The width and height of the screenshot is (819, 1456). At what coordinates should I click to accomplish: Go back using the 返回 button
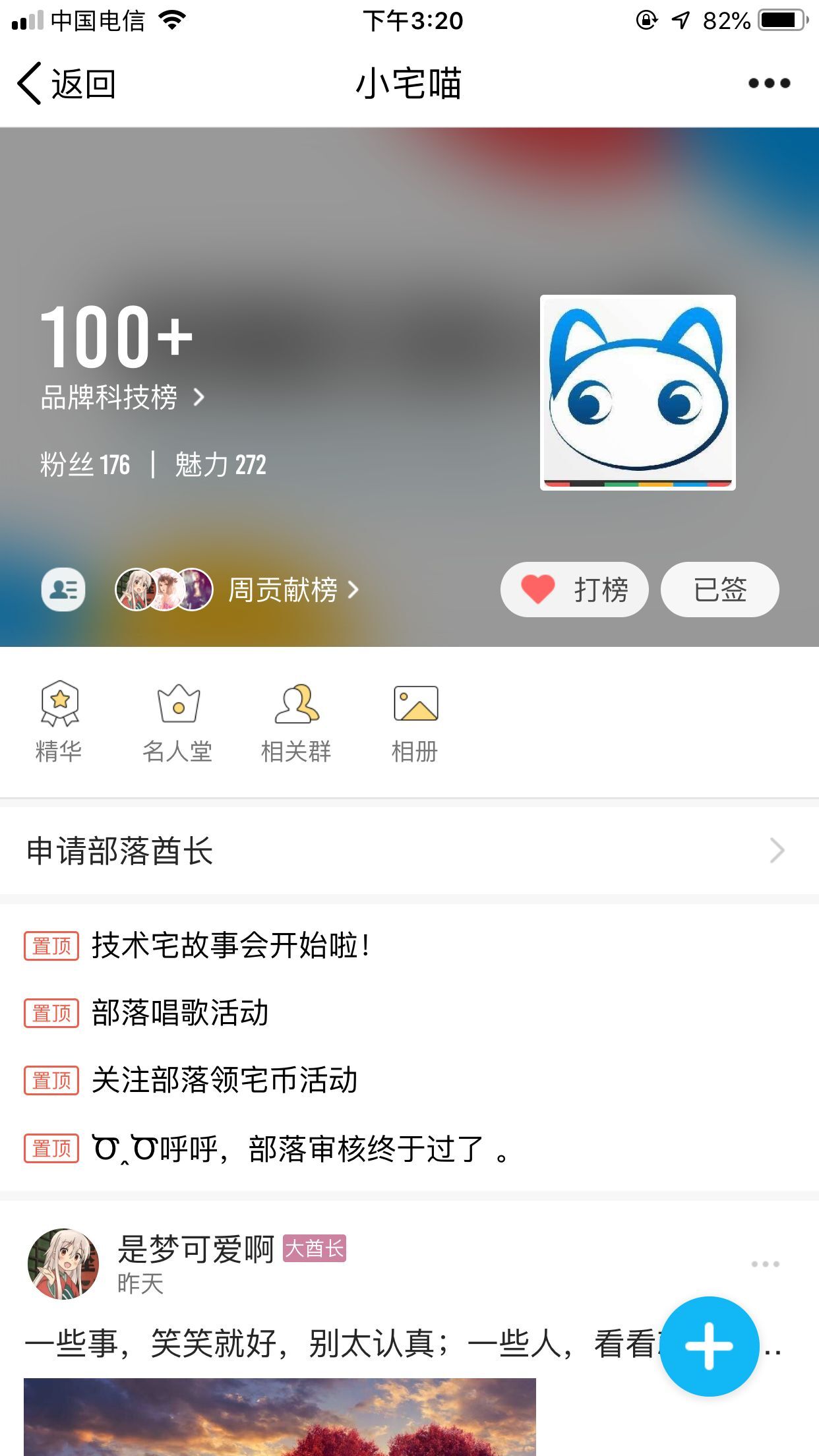pyautogui.click(x=66, y=84)
